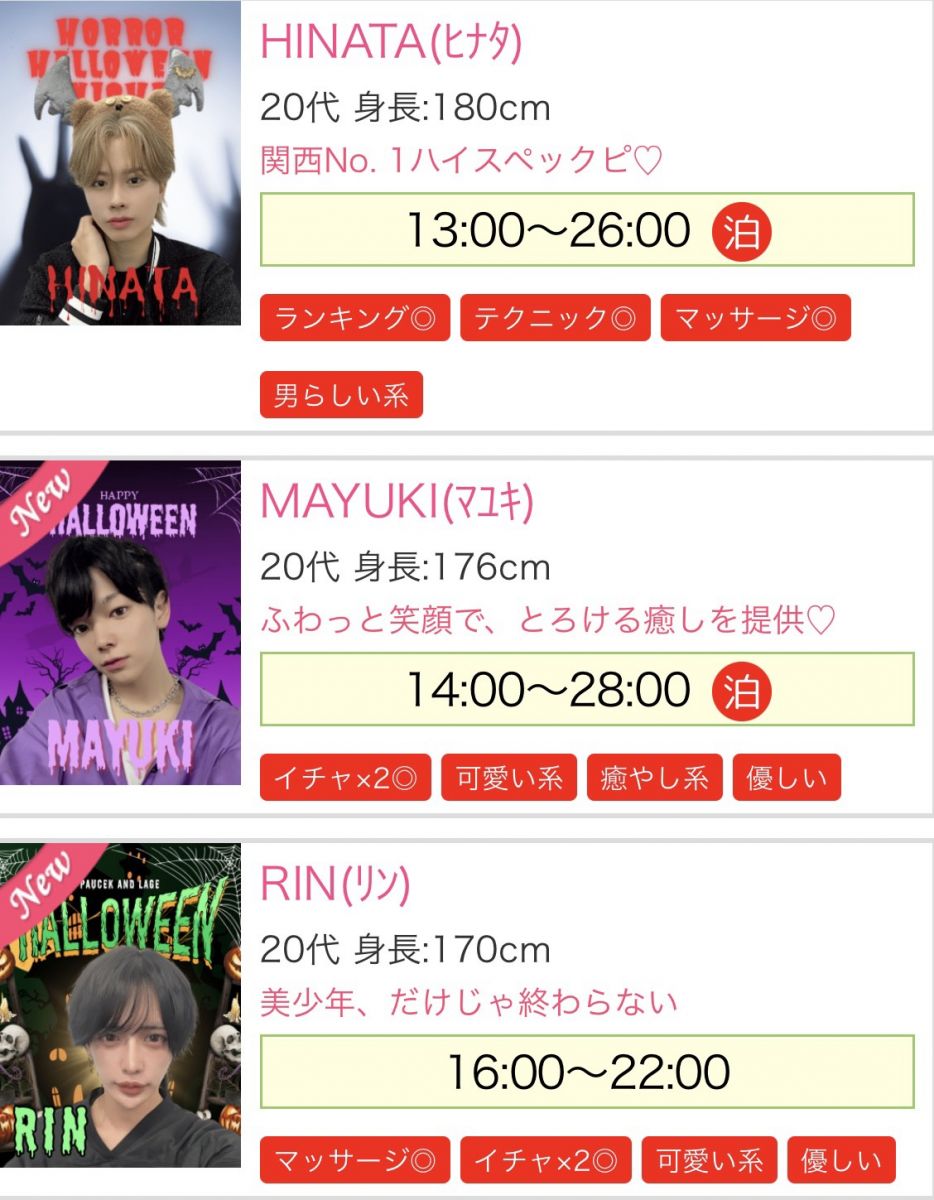The height and width of the screenshot is (1200, 934).
Task: Tap MAYUKI's 可愛い系 tag
Action: [x=509, y=778]
